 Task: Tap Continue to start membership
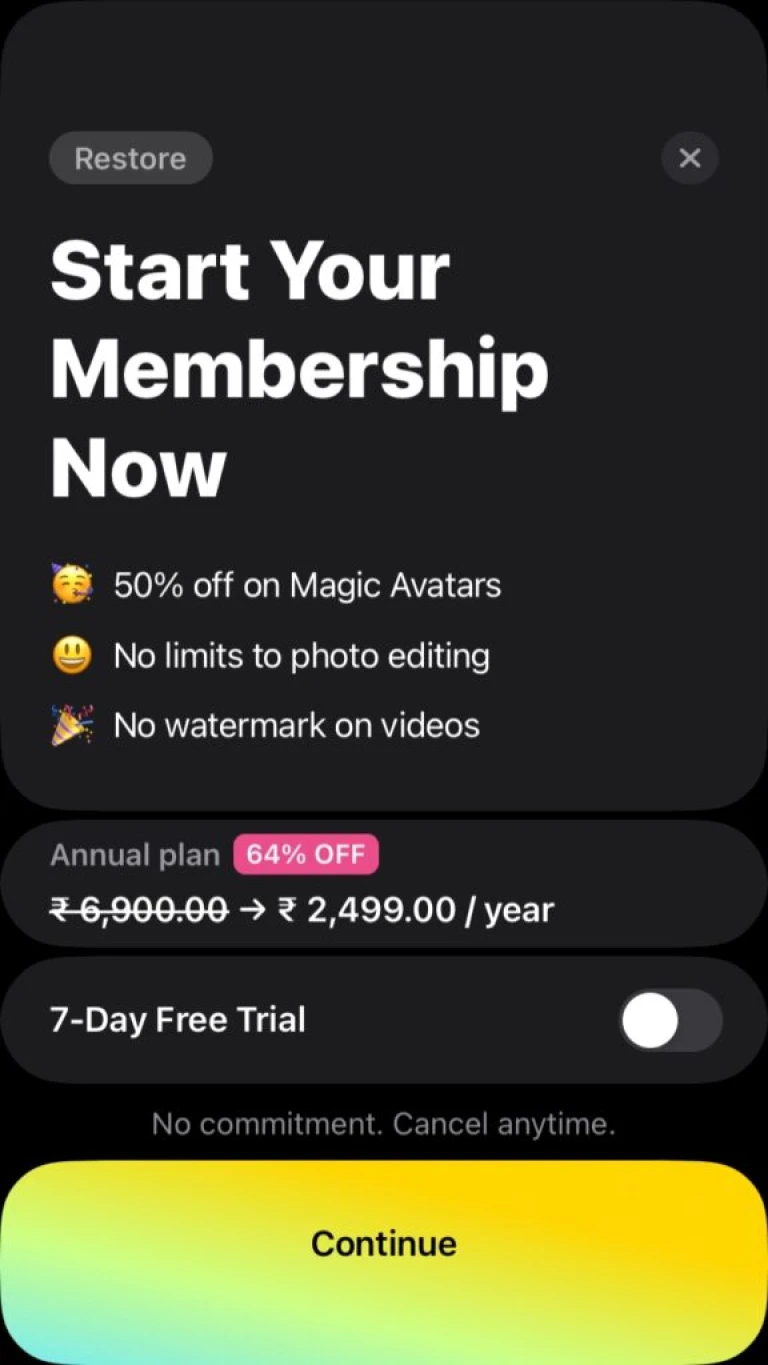tap(384, 1262)
